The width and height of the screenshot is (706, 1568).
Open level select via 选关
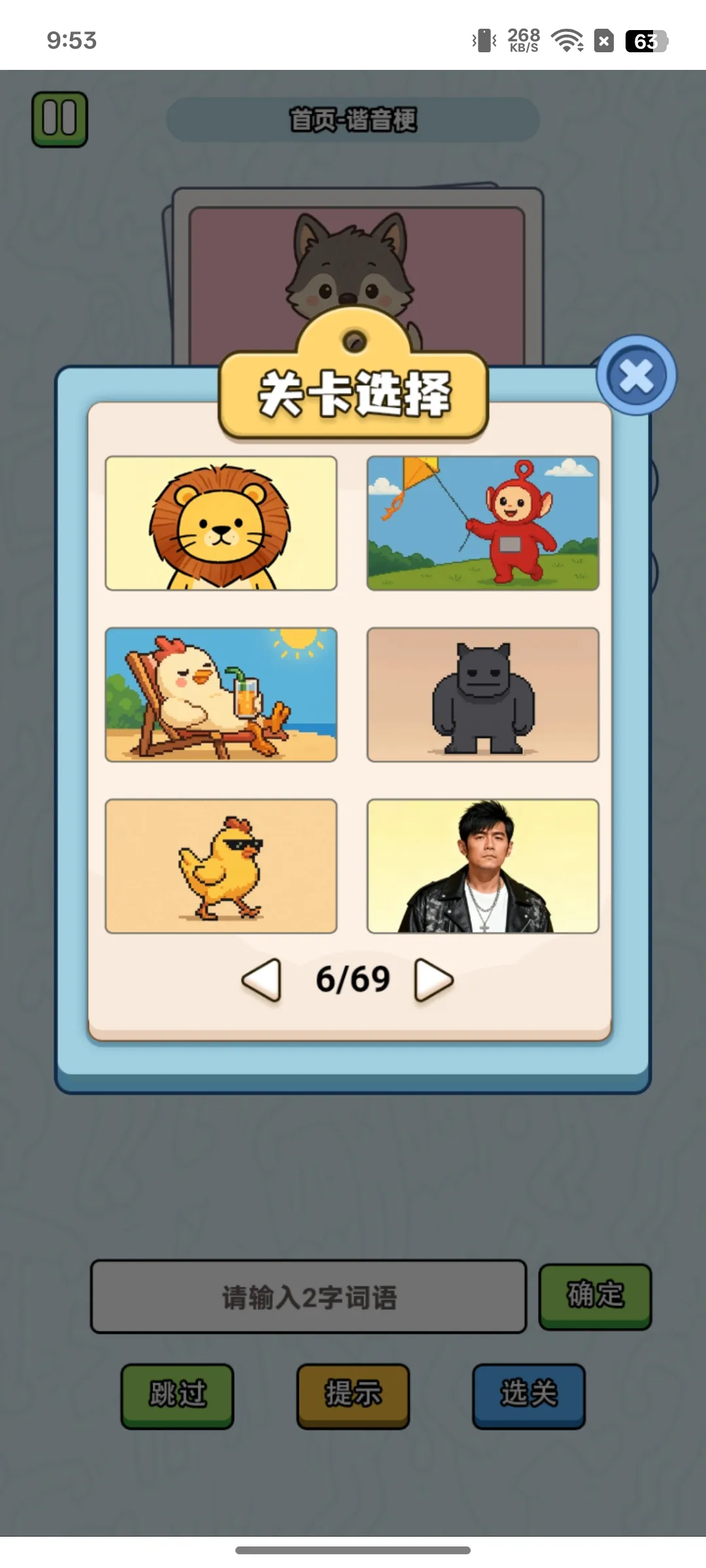(529, 1395)
